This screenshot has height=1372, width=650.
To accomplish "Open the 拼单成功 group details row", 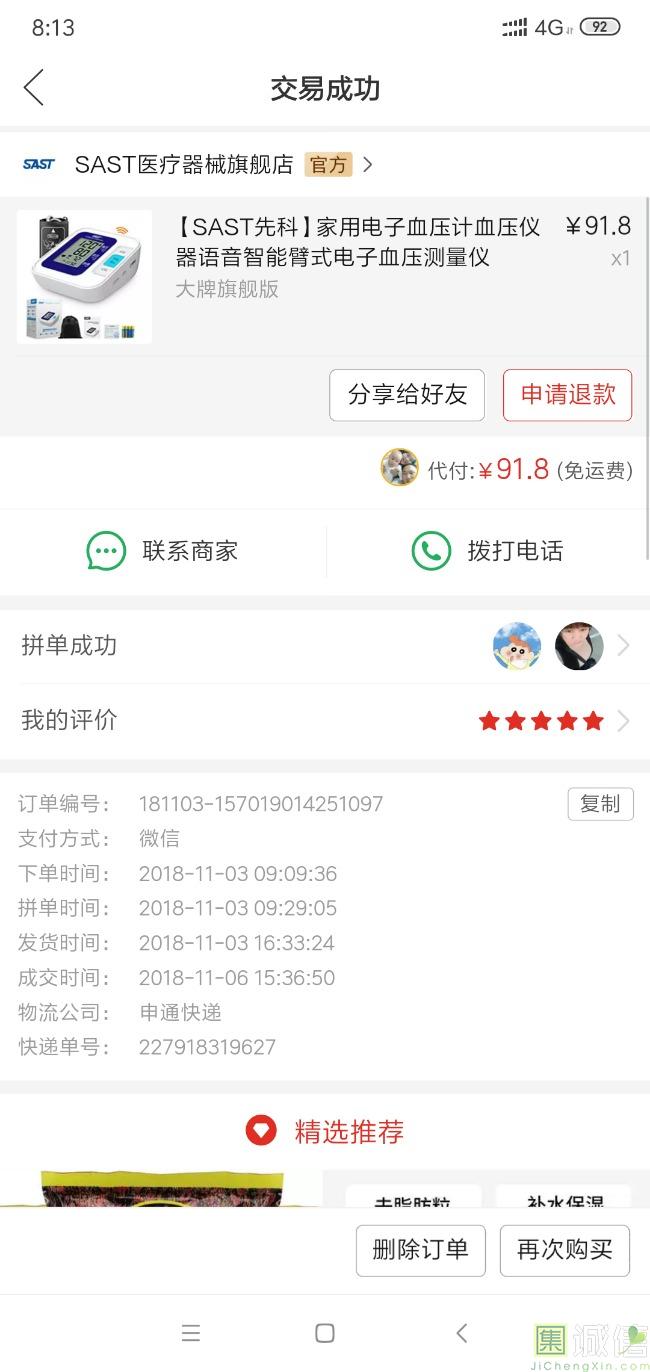I will [x=325, y=646].
